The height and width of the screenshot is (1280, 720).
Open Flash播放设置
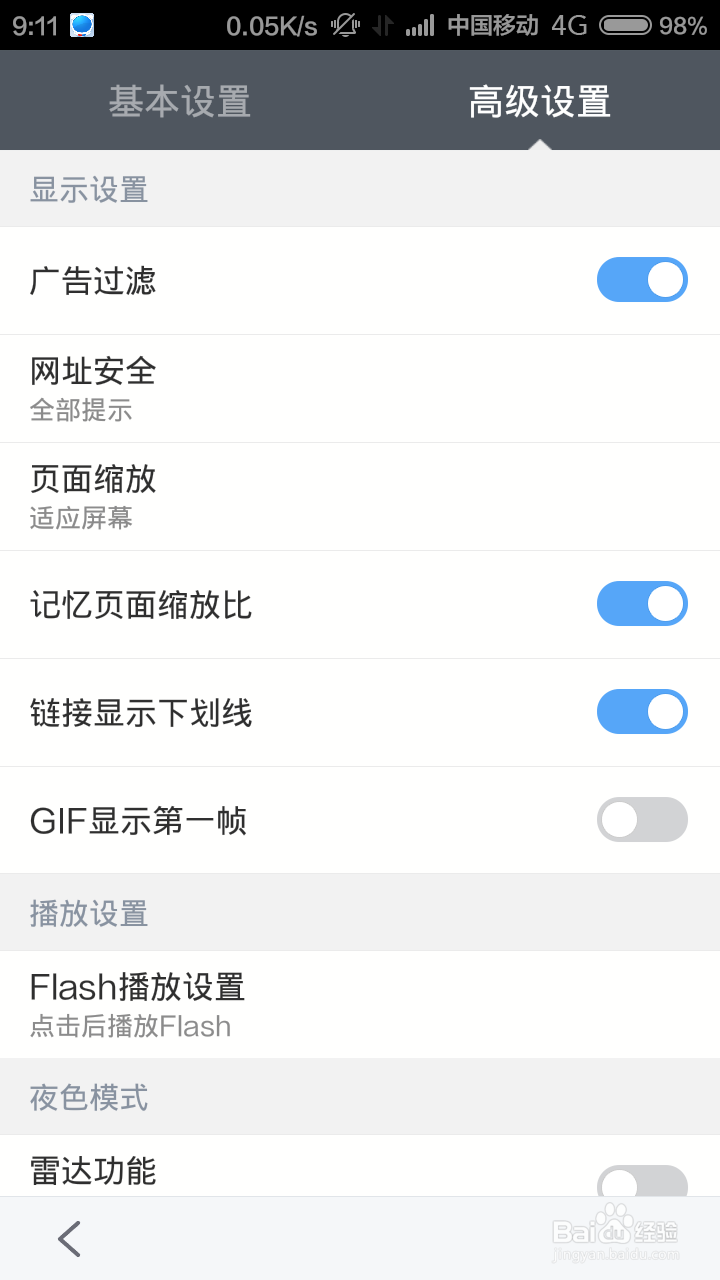click(x=360, y=1004)
